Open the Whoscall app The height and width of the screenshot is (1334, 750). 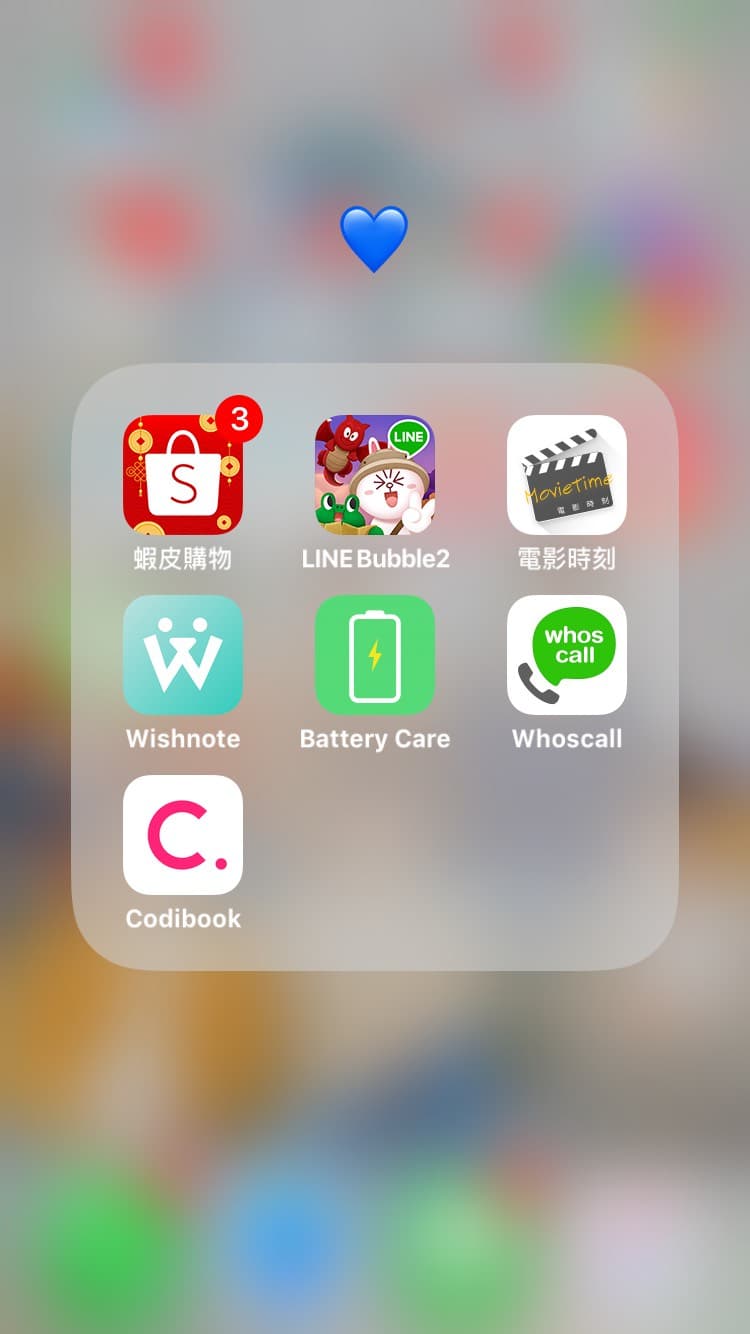pyautogui.click(x=567, y=655)
